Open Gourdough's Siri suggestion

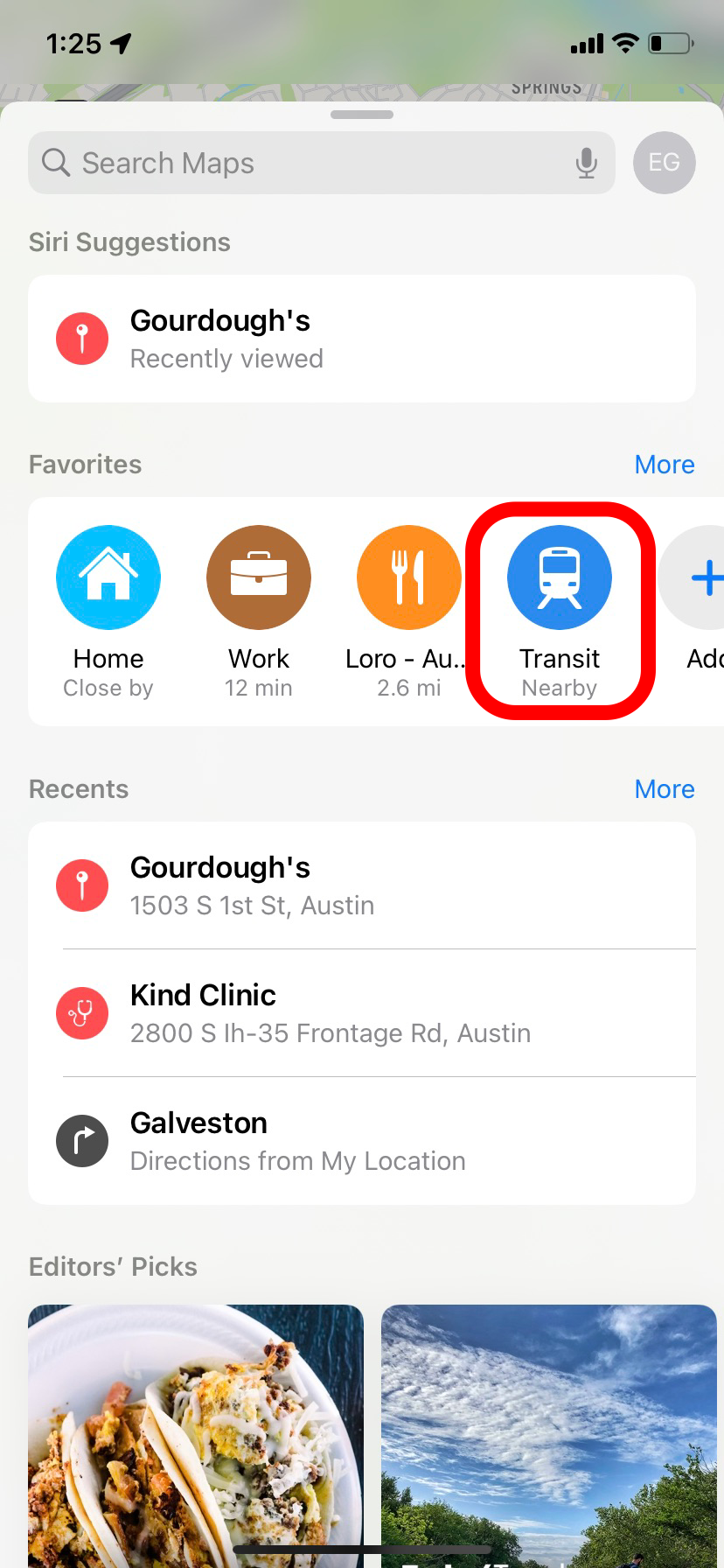point(362,339)
